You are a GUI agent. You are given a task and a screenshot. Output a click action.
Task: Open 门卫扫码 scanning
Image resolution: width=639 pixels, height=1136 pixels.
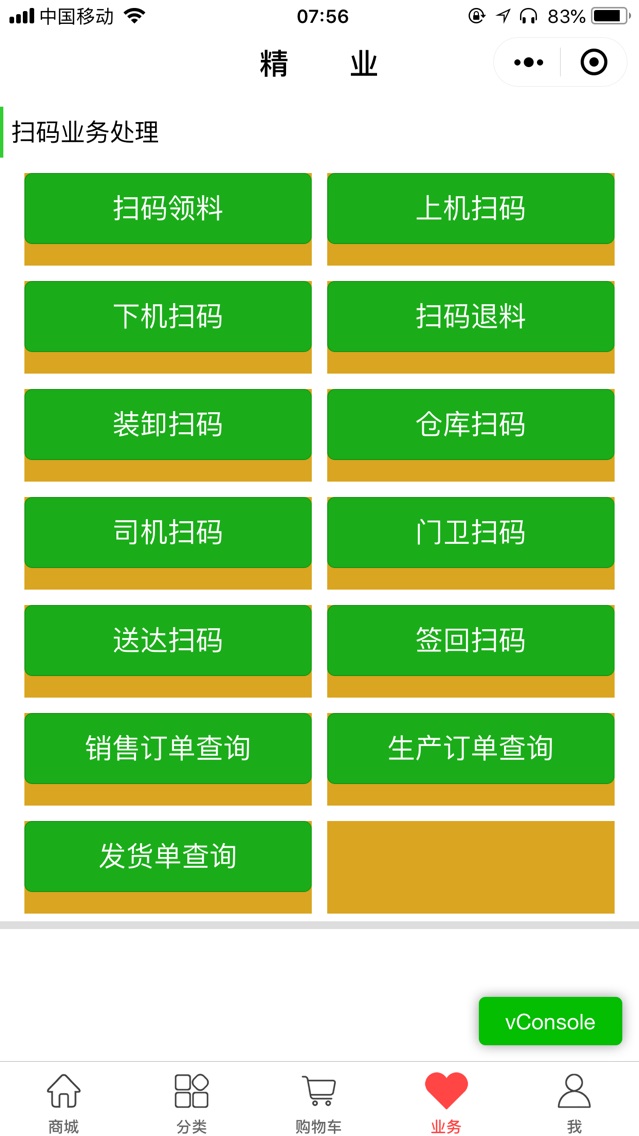click(470, 533)
